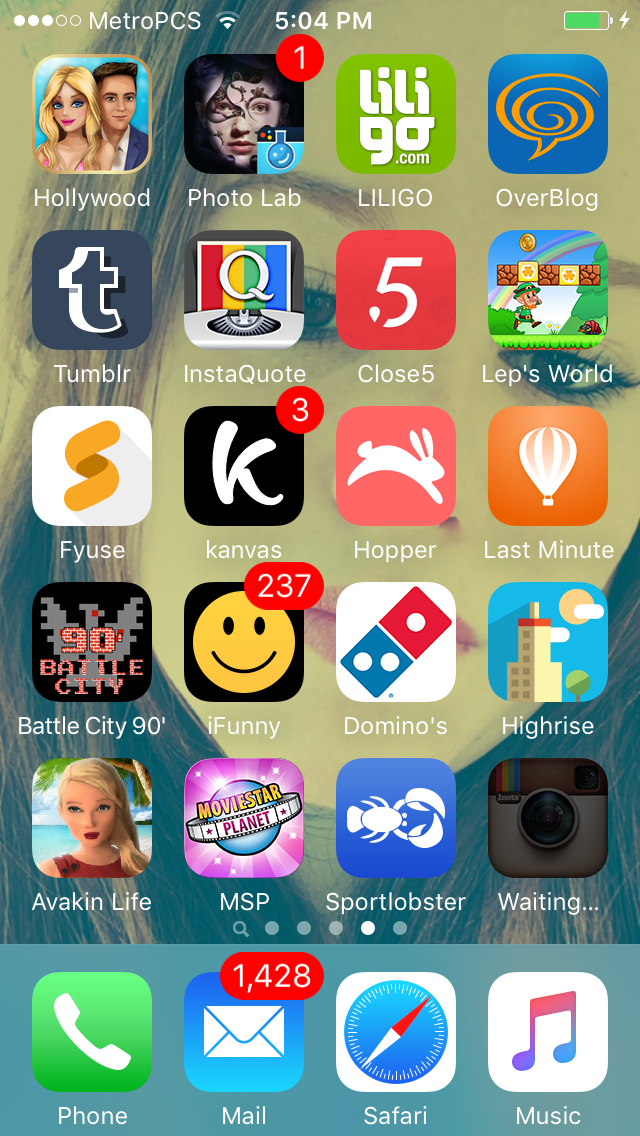Launch kanvas app
Screen dimensions: 640x1136
click(244, 466)
